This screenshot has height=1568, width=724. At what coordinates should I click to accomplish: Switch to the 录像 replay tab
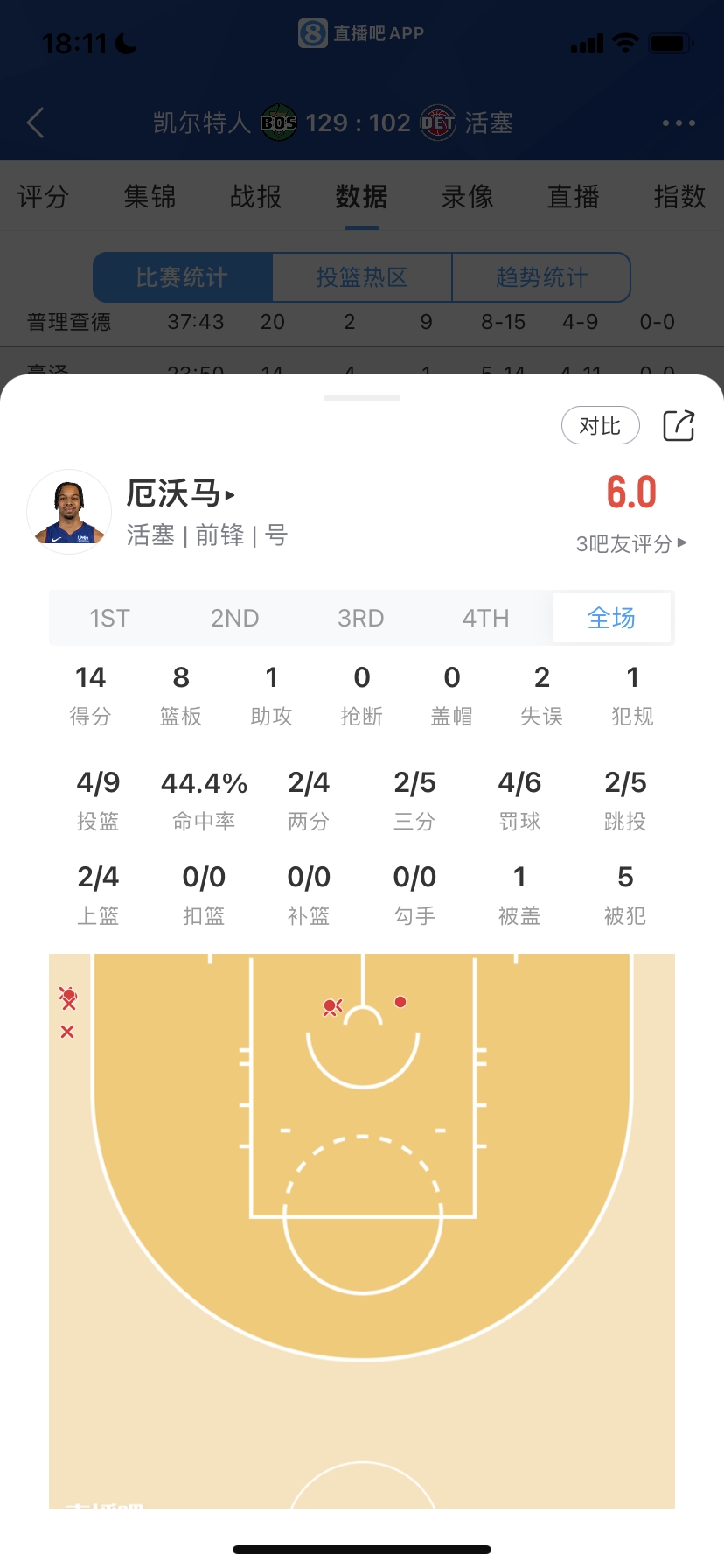point(467,197)
